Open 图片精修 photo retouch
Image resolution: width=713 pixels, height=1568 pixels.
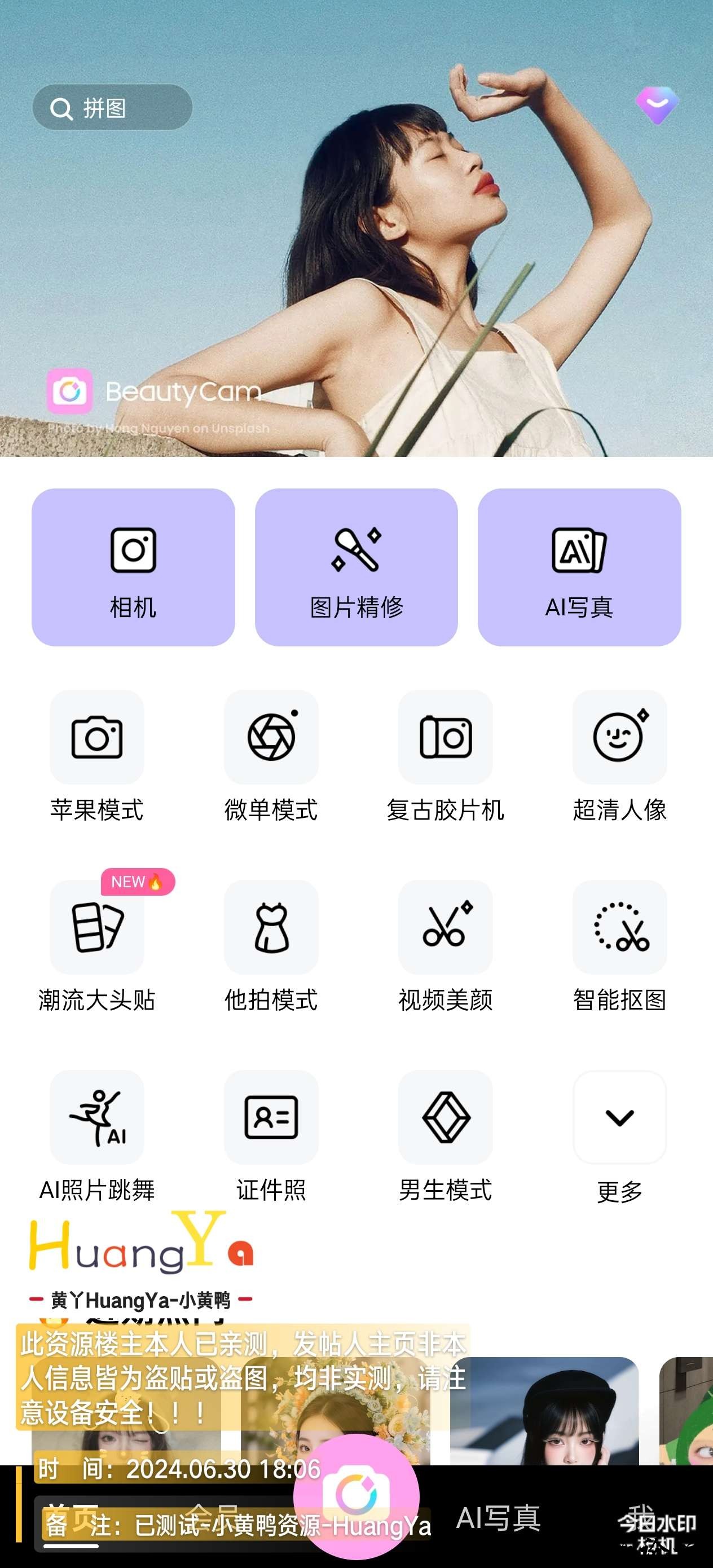(x=356, y=567)
